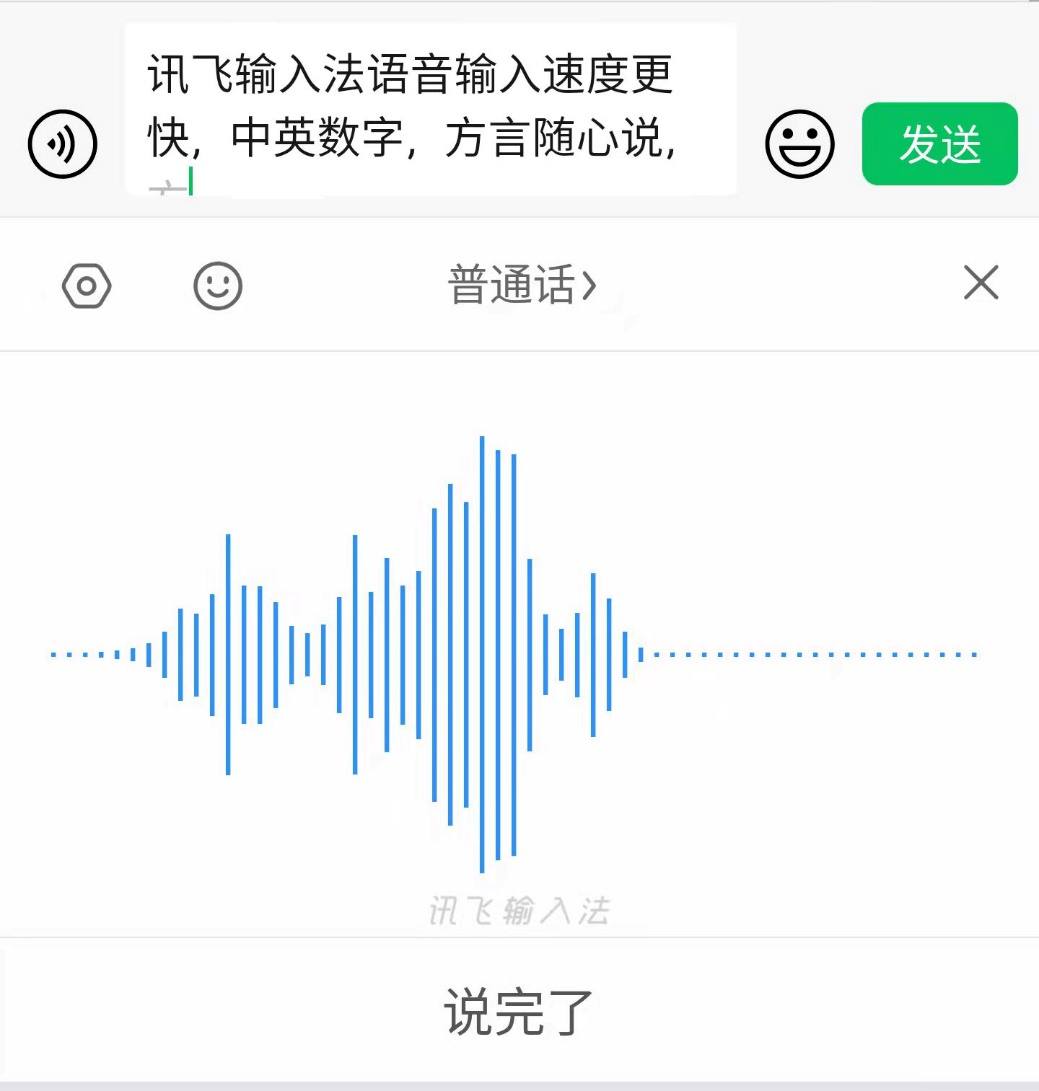1039x1091 pixels.
Task: Tap the voice input circle icon beside the message box
Action: click(62, 144)
